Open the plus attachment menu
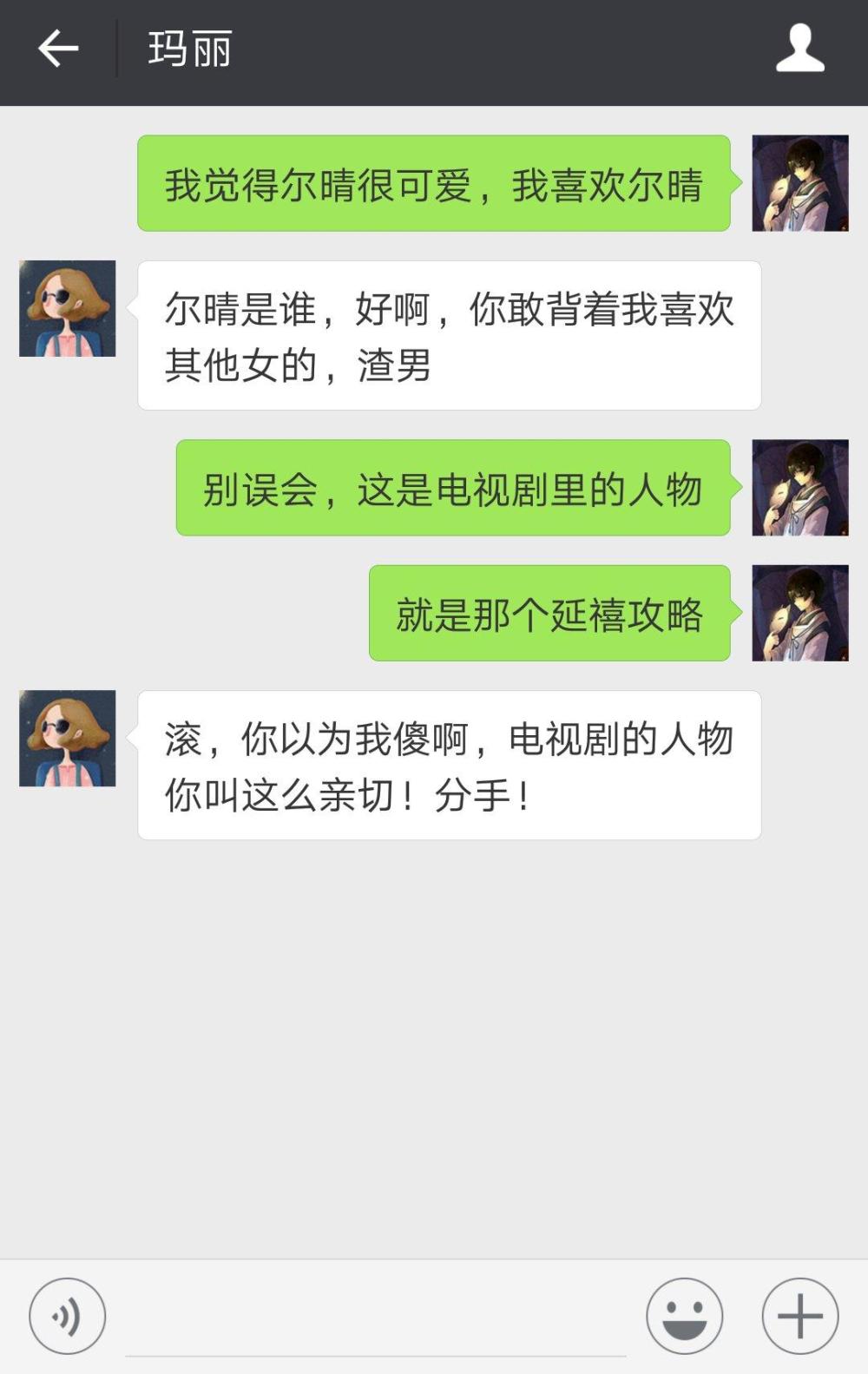The width and height of the screenshot is (868, 1374). (x=799, y=1316)
